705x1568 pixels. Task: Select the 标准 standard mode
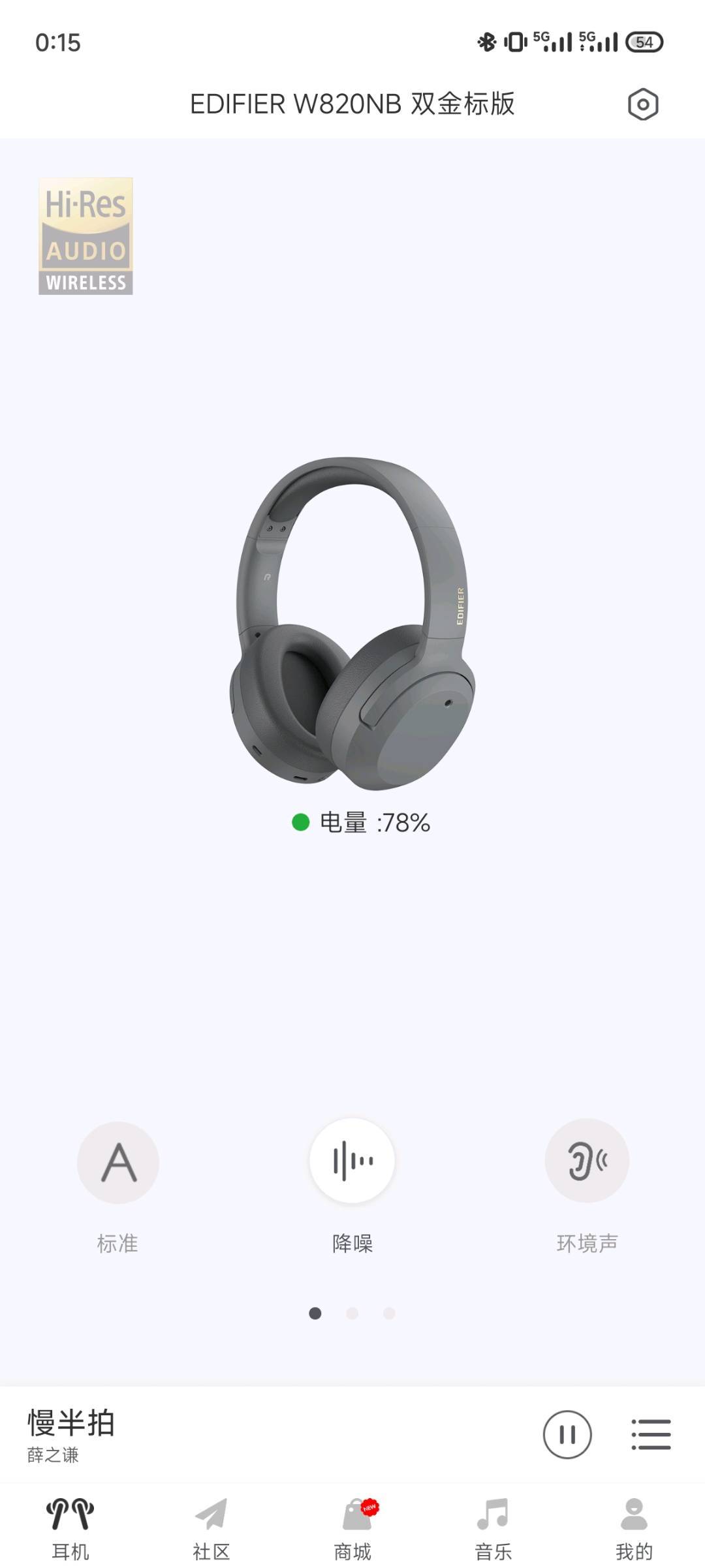pos(118,1162)
